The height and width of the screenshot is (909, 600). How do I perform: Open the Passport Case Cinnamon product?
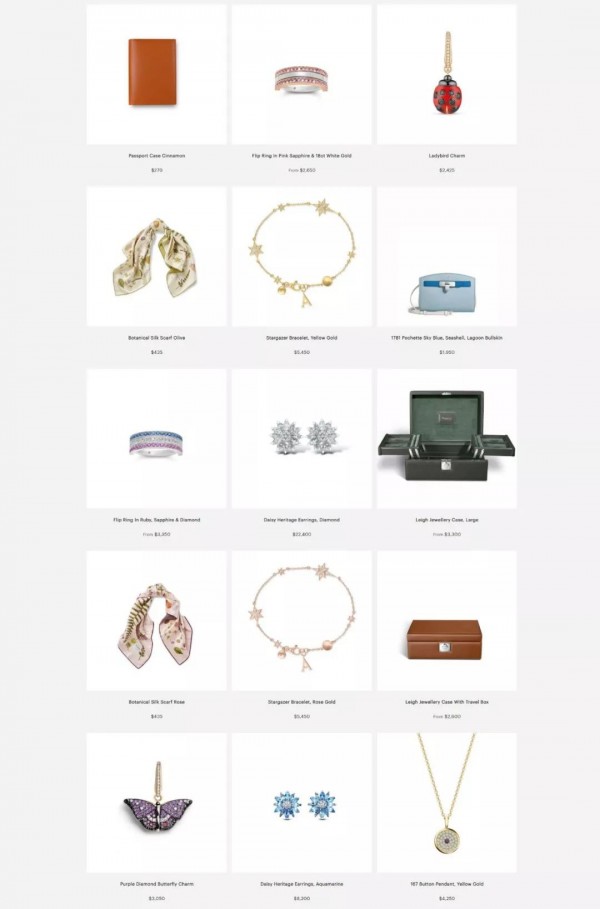pyautogui.click(x=156, y=75)
